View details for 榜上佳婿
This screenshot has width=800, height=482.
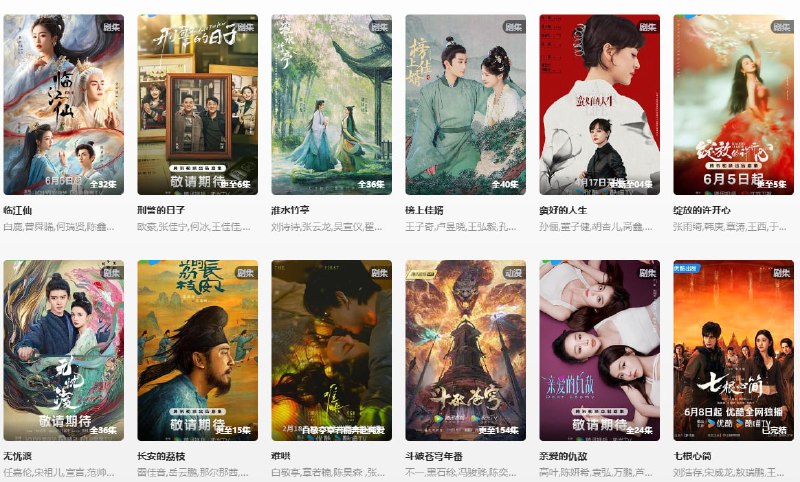tap(466, 104)
